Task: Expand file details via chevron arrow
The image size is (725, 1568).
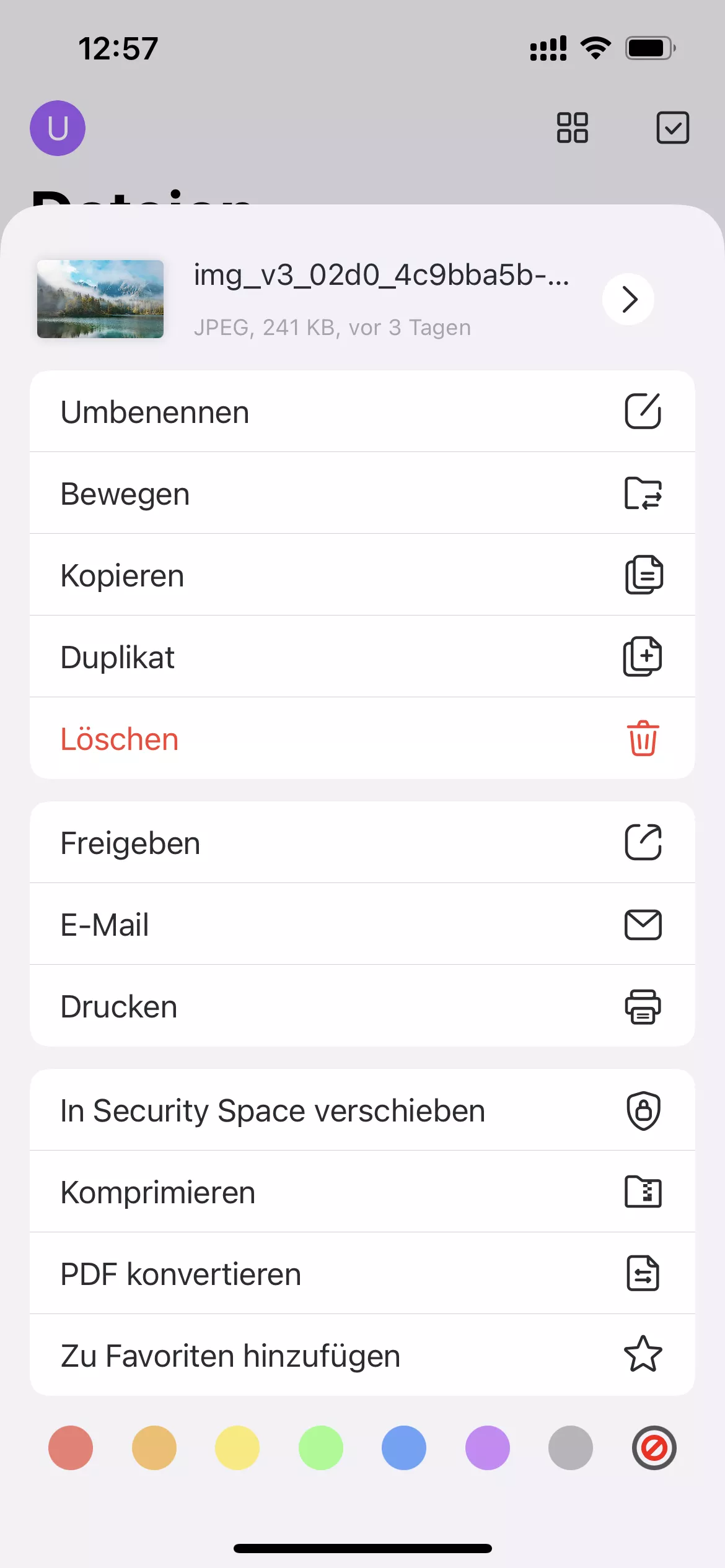Action: [628, 299]
